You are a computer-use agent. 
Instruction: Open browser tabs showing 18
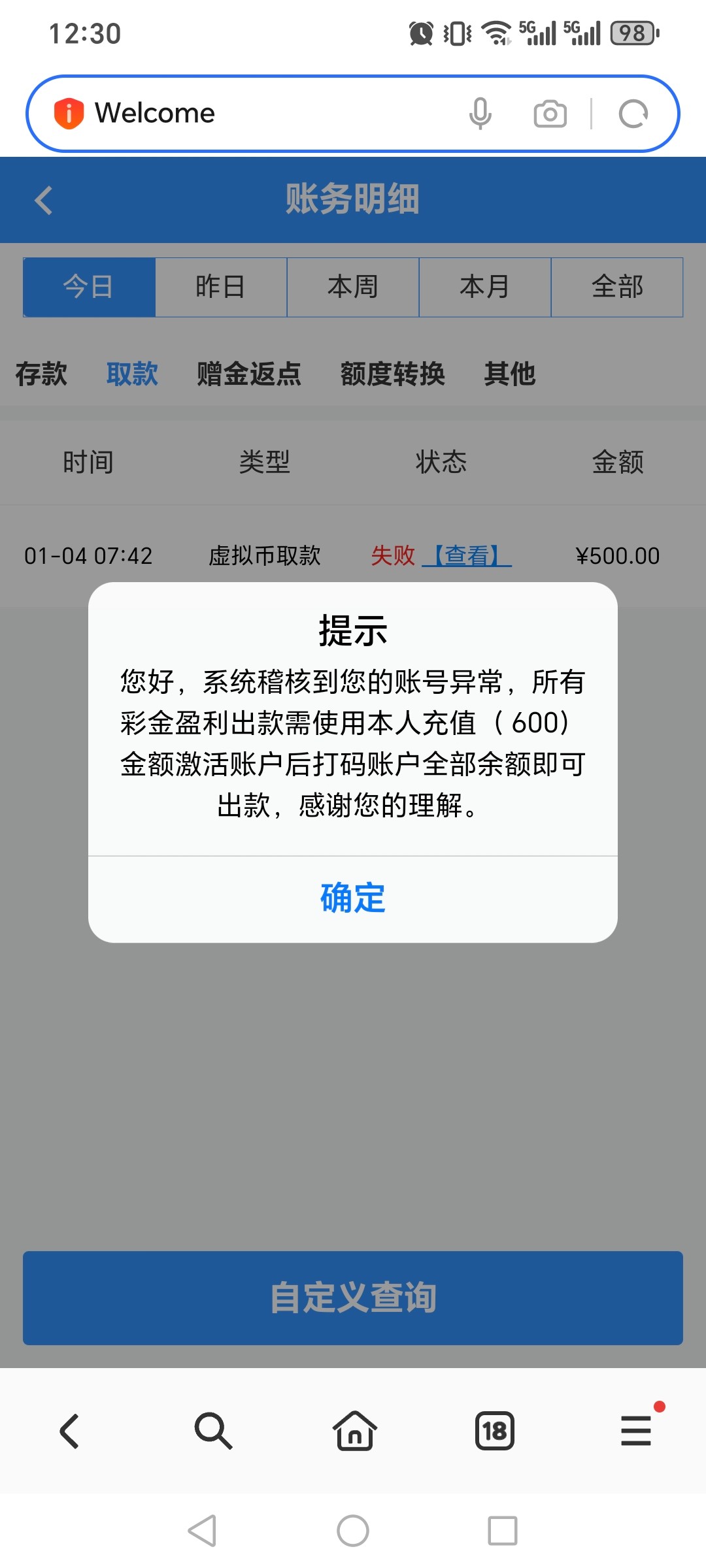(495, 1431)
